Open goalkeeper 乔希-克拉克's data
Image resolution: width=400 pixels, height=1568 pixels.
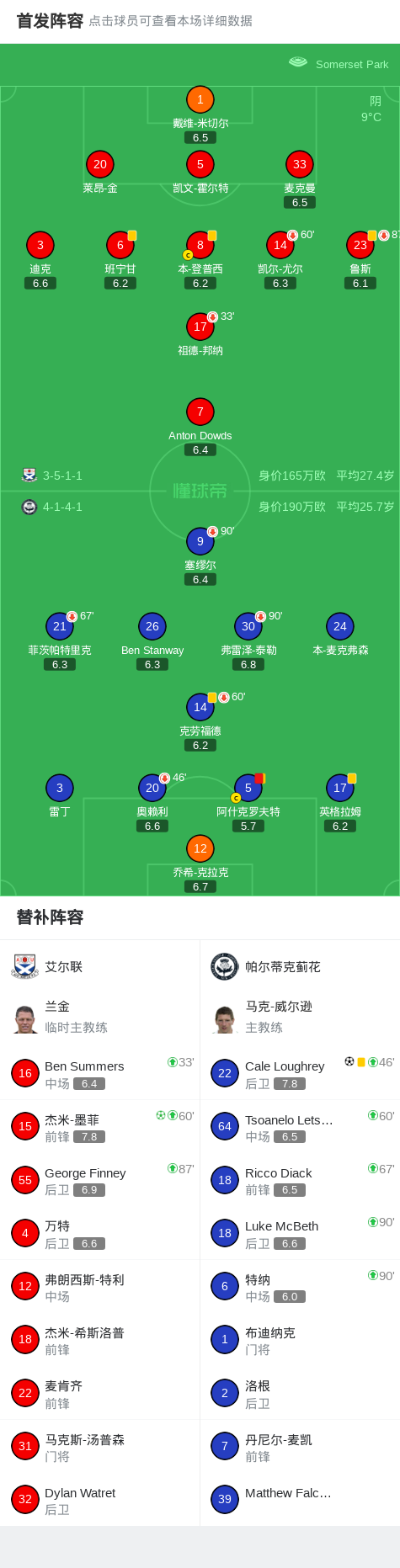200,864
